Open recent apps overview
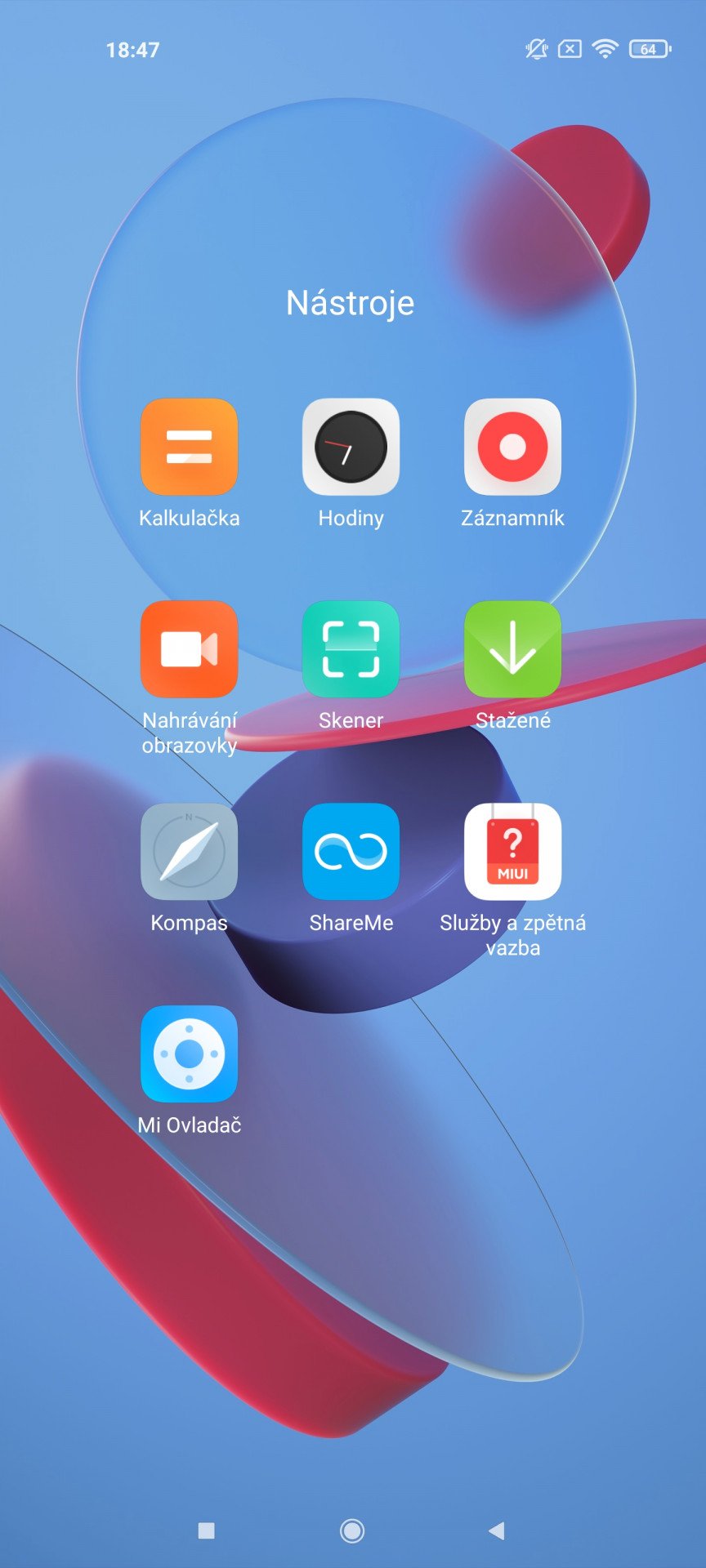The height and width of the screenshot is (1568, 706). pyautogui.click(x=207, y=1530)
